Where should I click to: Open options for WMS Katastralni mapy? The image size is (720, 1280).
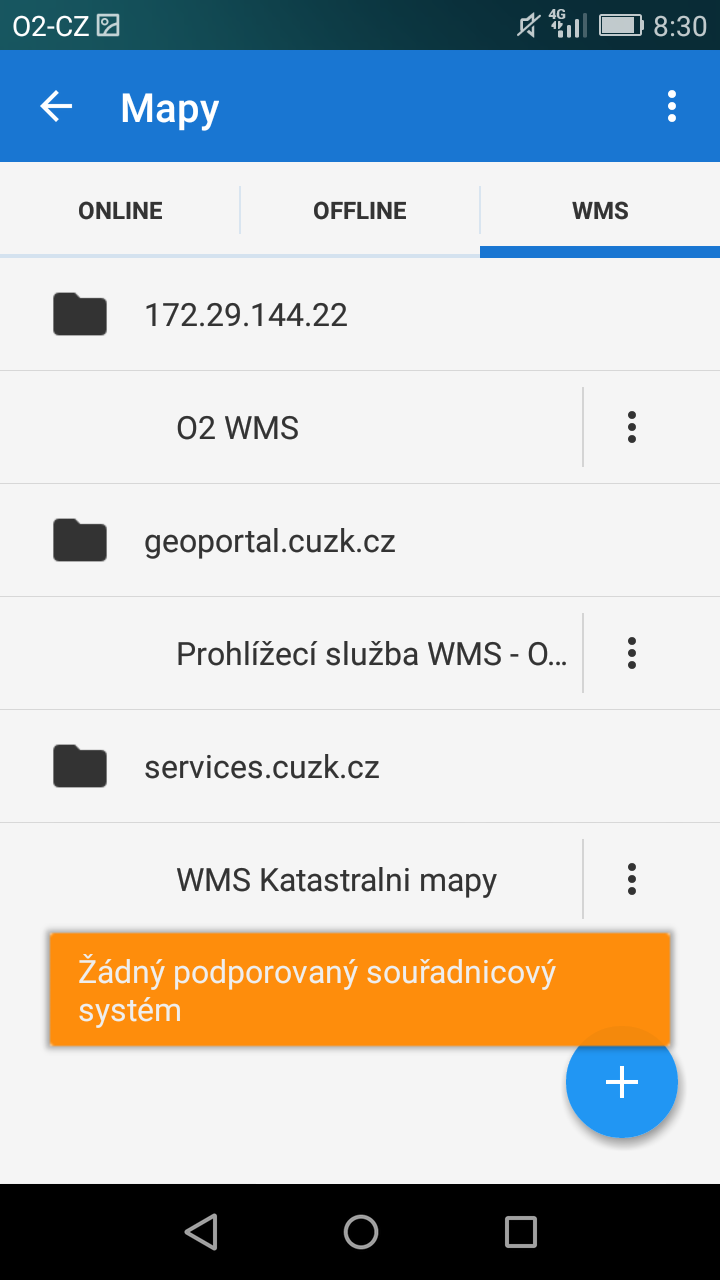tap(631, 879)
